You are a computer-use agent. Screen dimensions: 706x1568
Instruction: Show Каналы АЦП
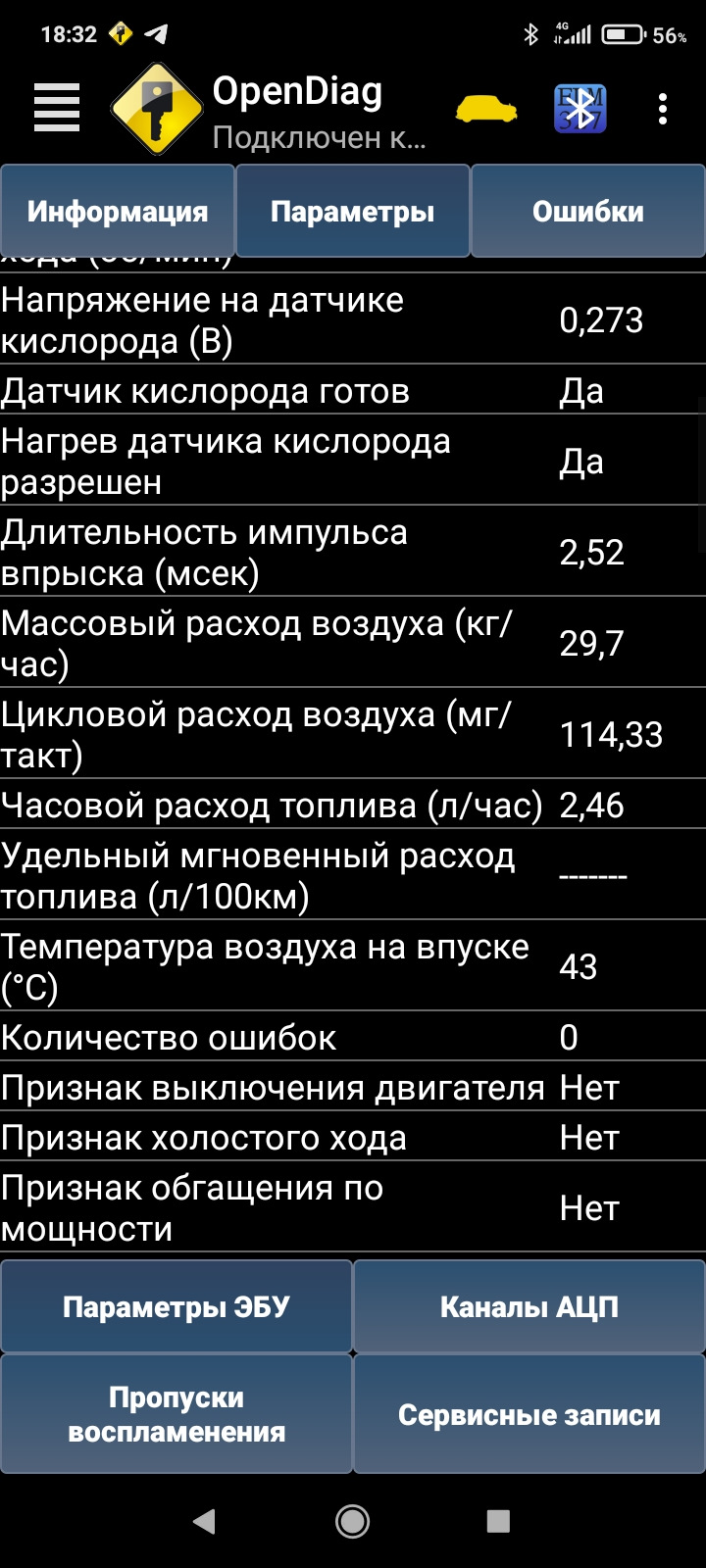point(529,1306)
